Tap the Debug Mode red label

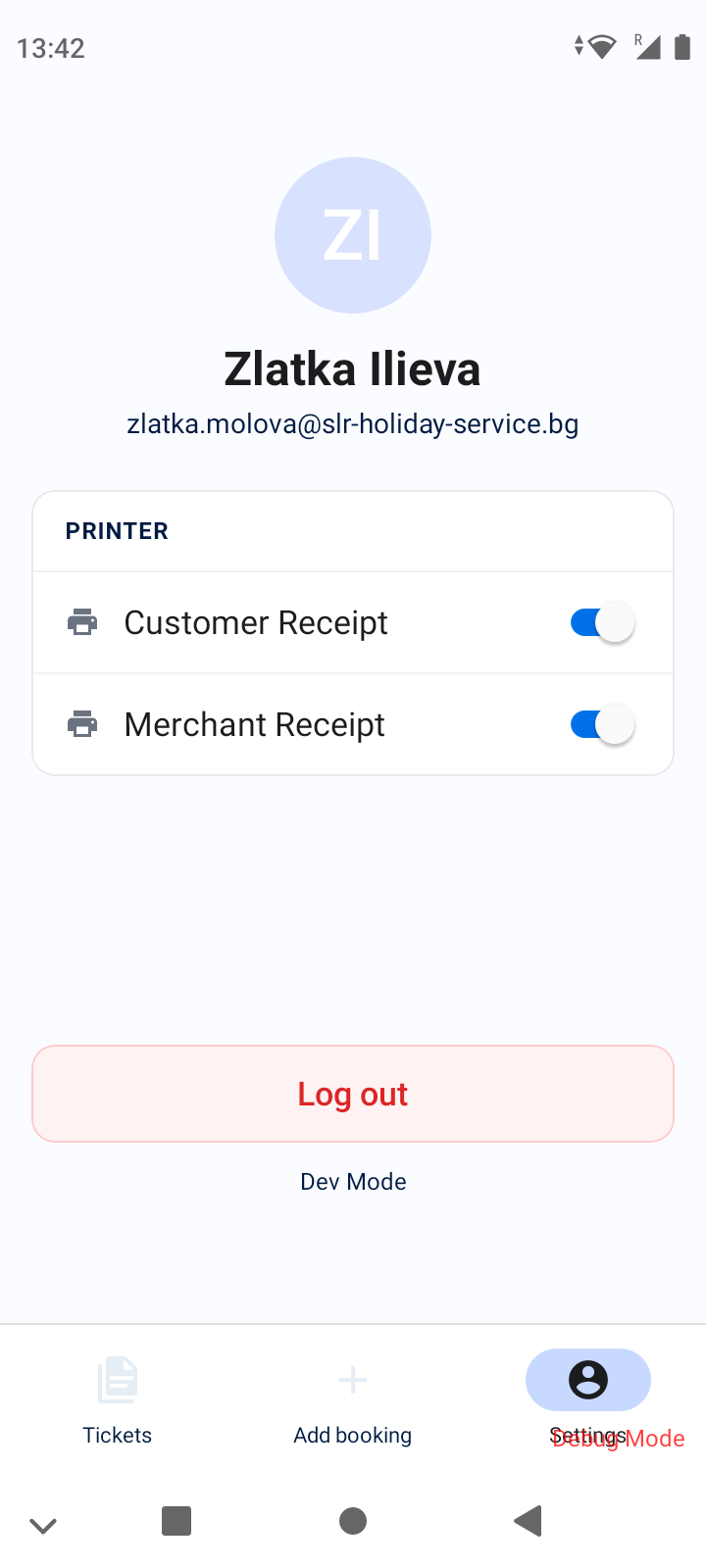620,1438
